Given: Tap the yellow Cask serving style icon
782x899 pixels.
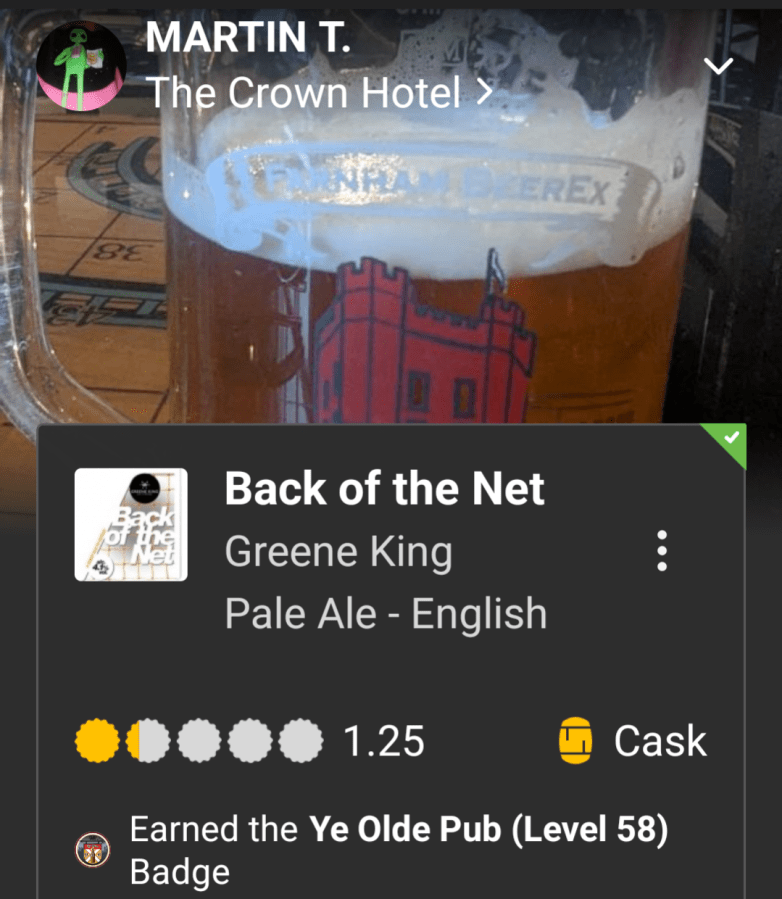Looking at the screenshot, I should point(575,741).
